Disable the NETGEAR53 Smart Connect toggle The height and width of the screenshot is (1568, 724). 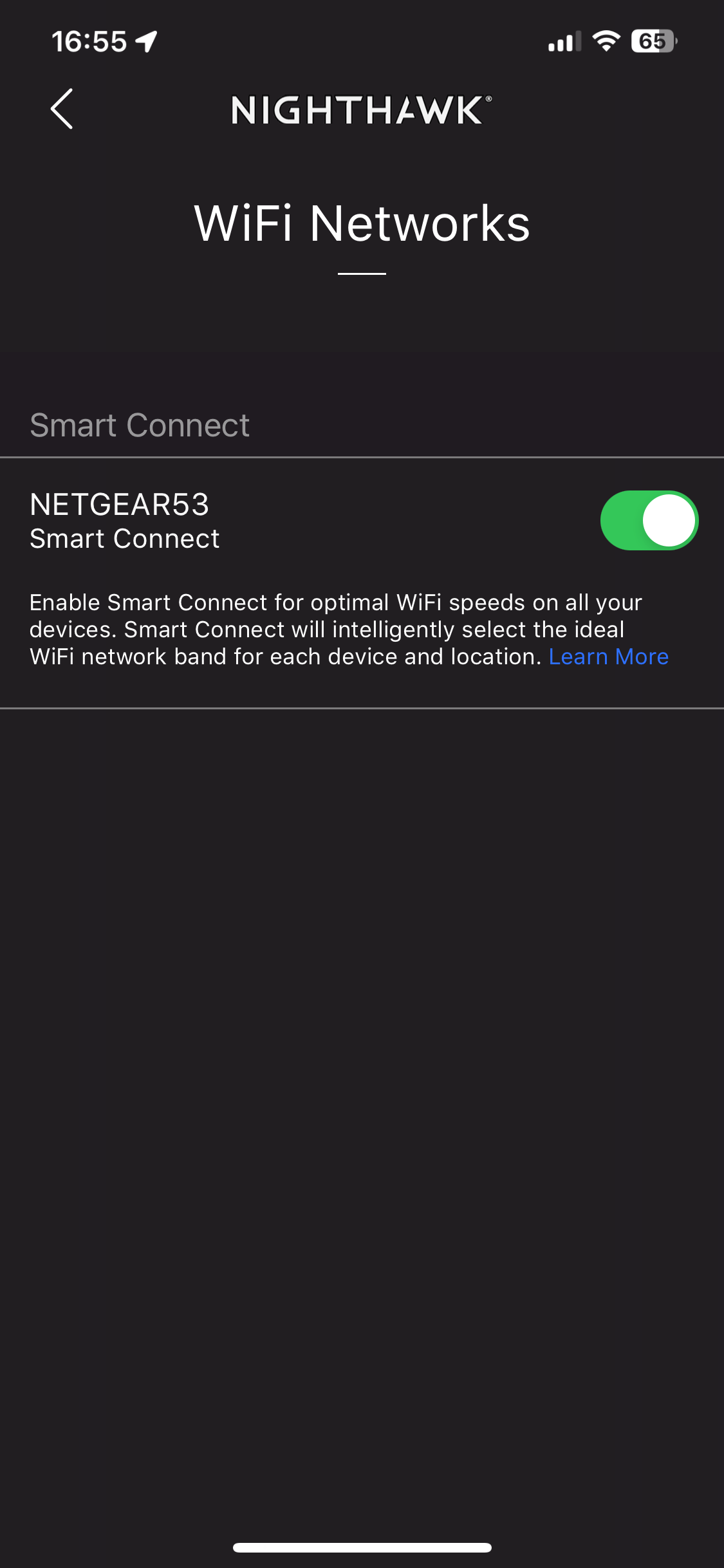tap(649, 521)
